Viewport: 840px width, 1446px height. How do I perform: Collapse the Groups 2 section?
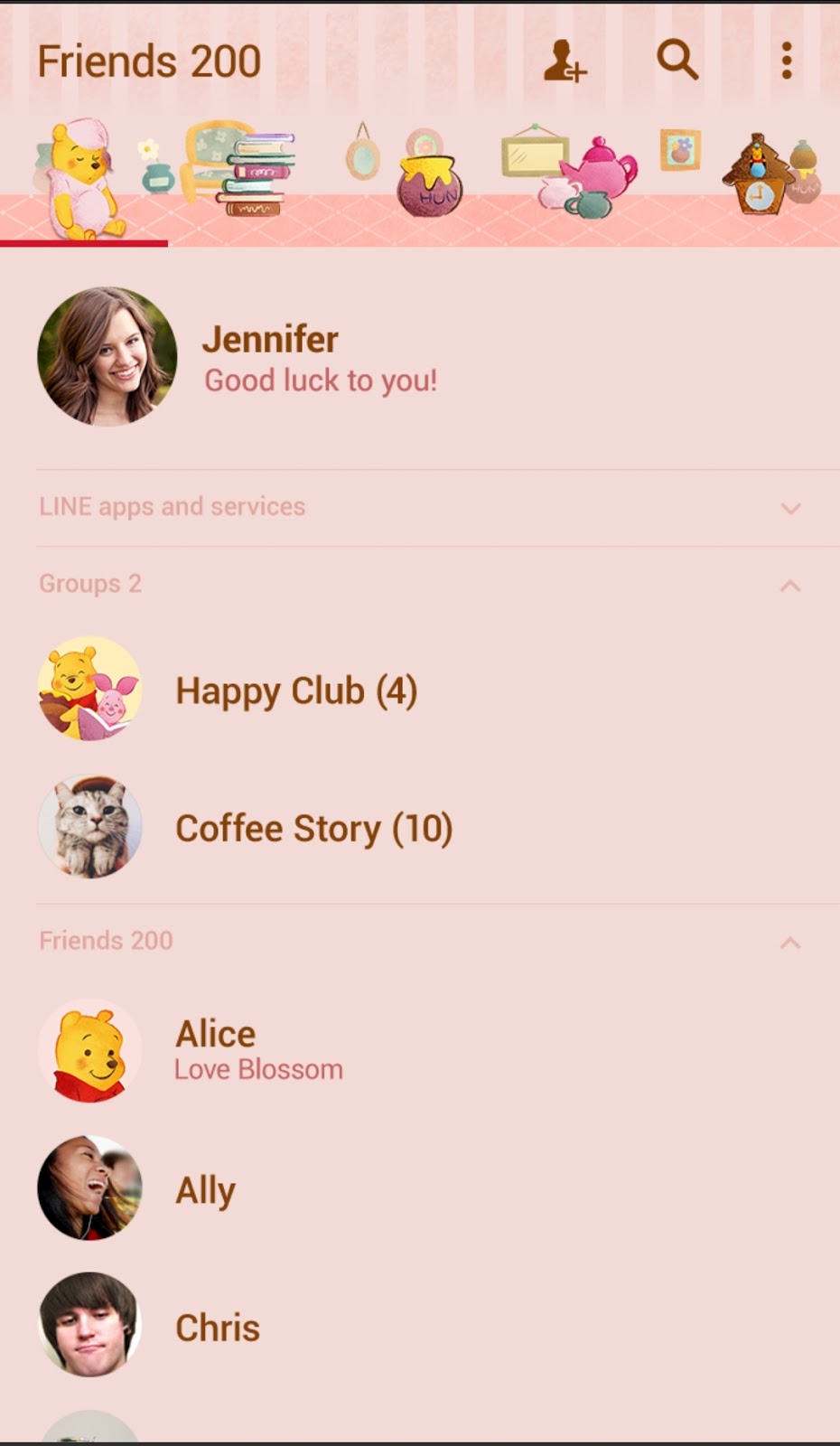790,586
